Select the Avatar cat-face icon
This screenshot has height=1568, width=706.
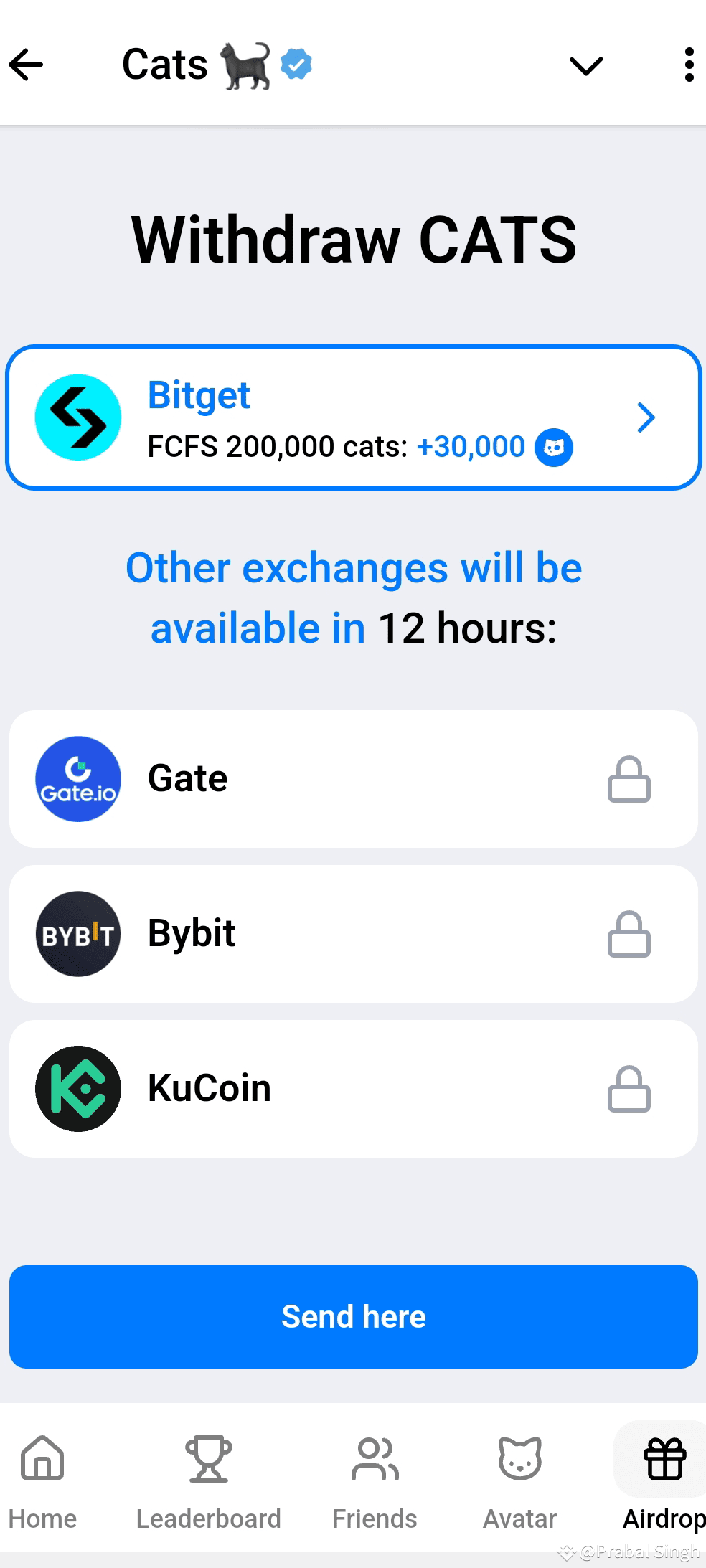pyautogui.click(x=519, y=1460)
